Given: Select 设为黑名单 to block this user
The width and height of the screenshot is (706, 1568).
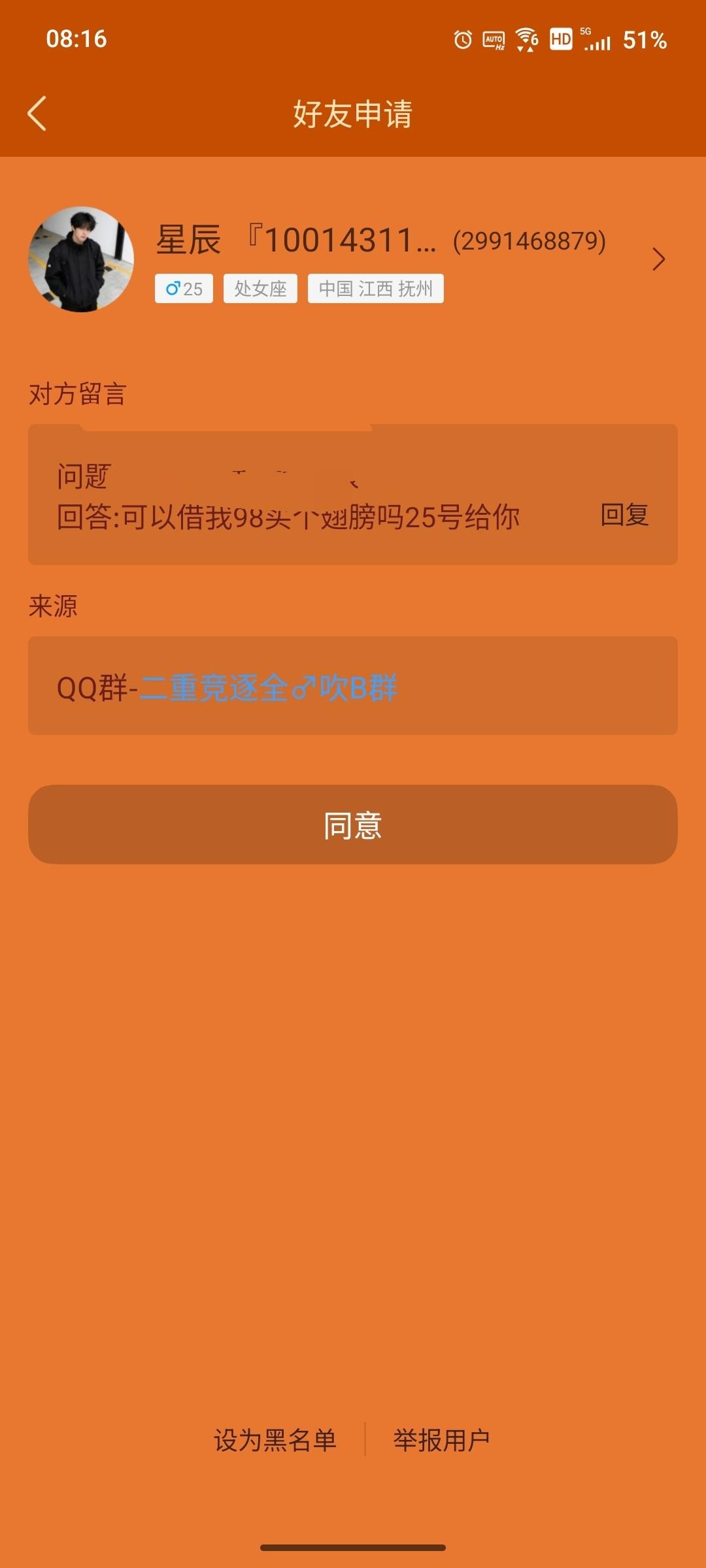Looking at the screenshot, I should pyautogui.click(x=275, y=1440).
